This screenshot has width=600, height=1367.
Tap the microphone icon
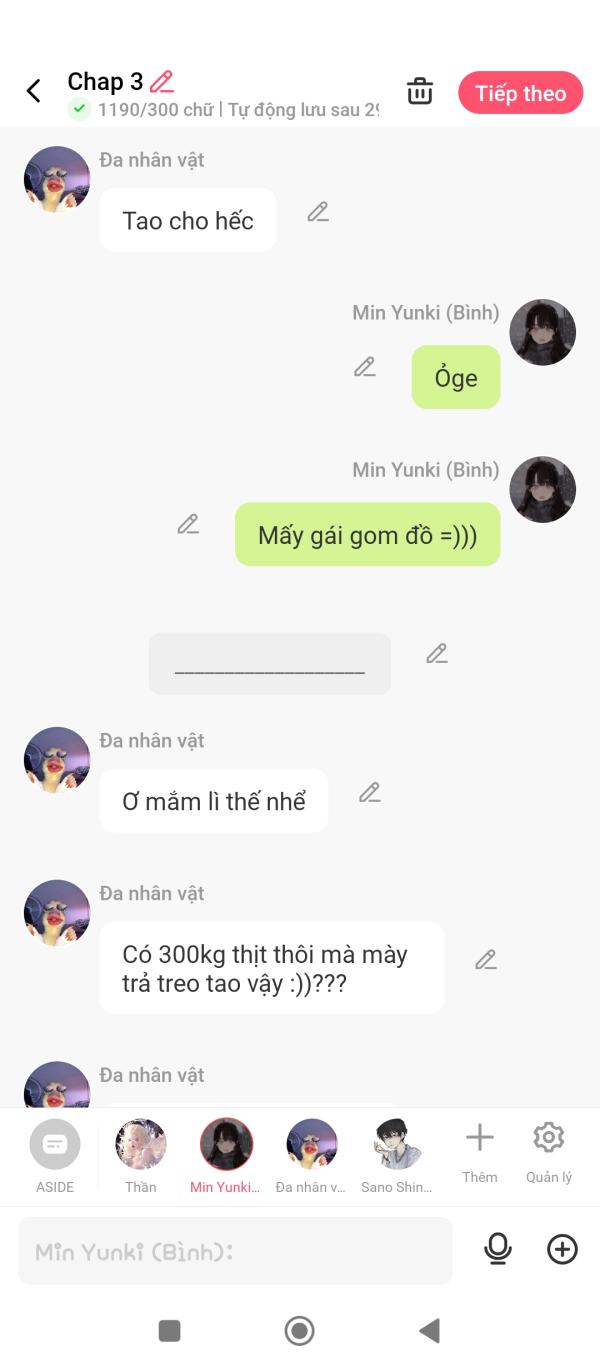[497, 1249]
